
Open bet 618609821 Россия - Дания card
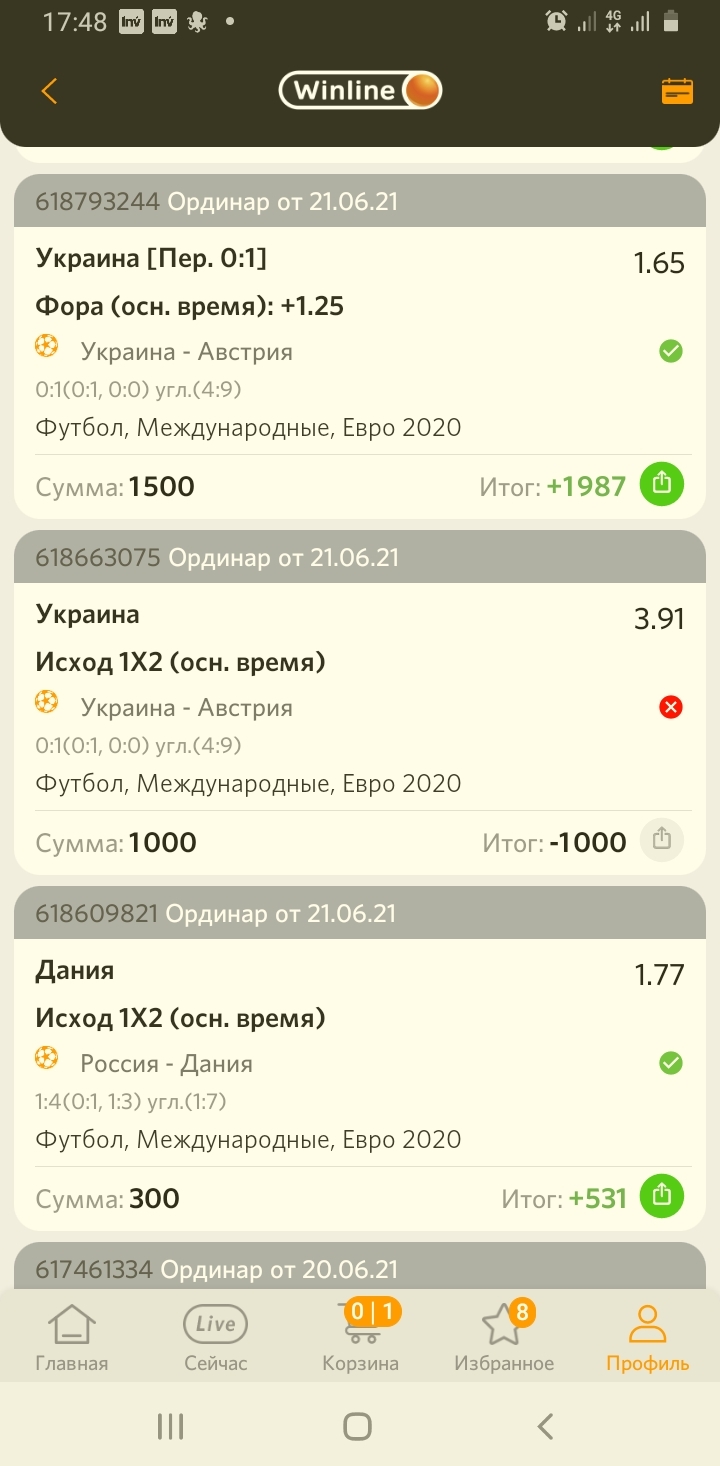[360, 1058]
